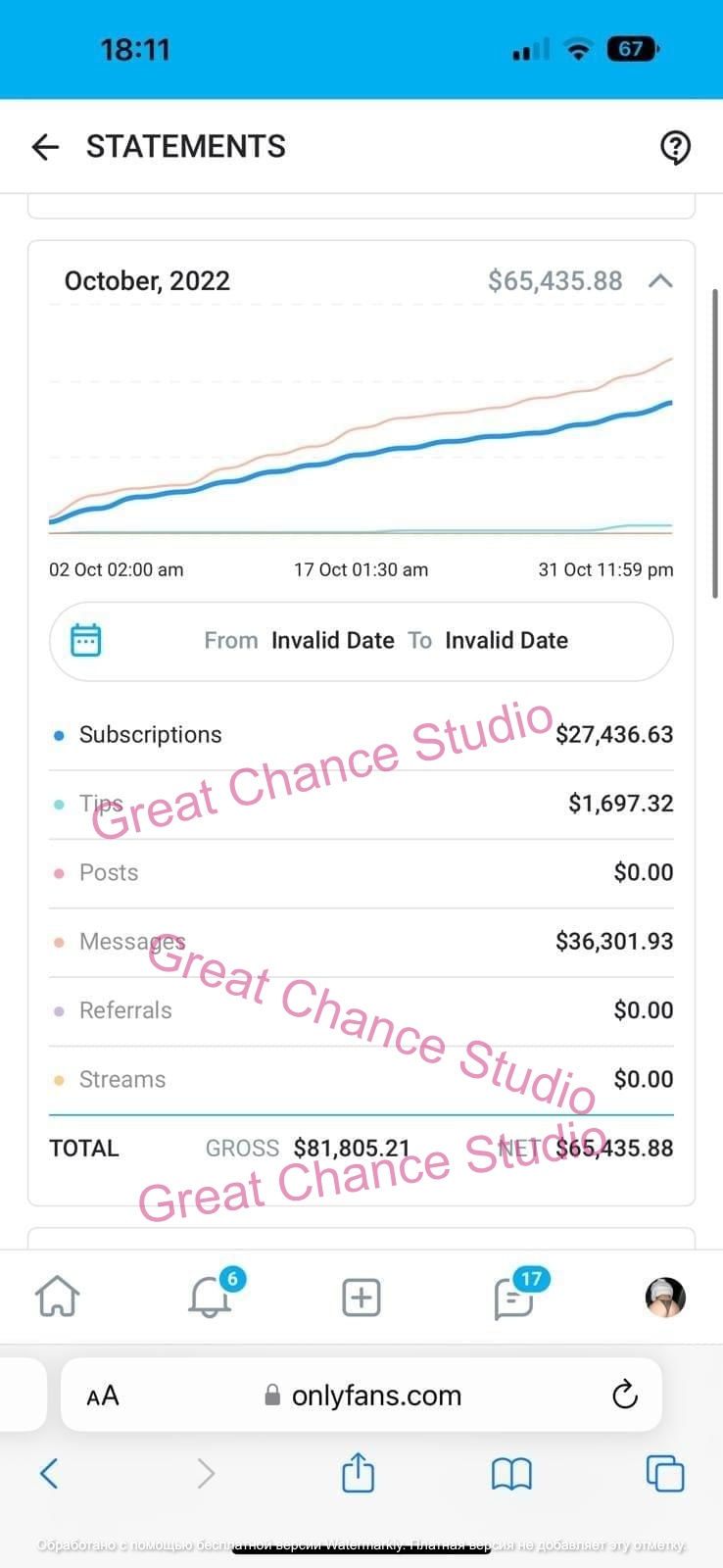Open the help question mark icon
The image size is (723, 1568).
coord(675,148)
